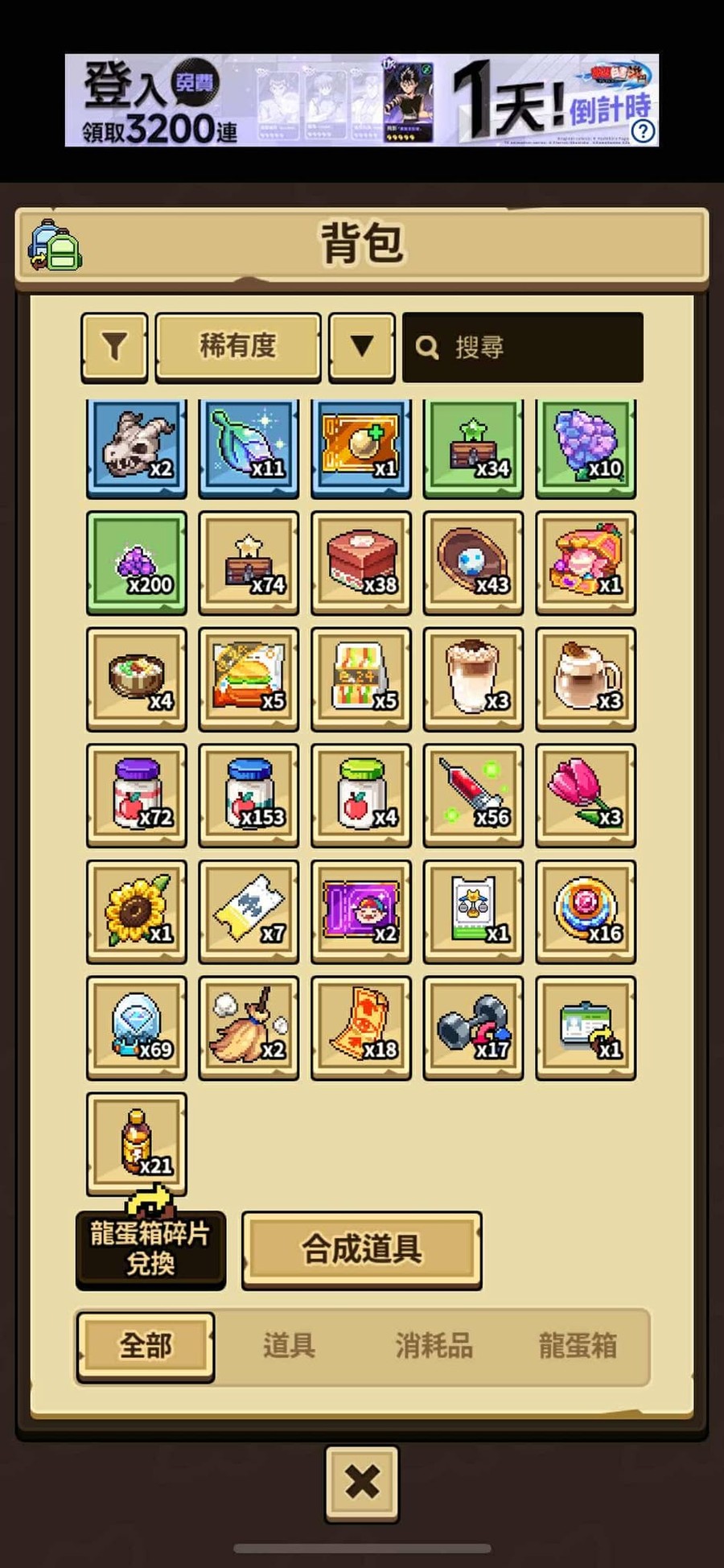Select the skull item x2
This screenshot has height=1568, width=724.
coord(137,448)
